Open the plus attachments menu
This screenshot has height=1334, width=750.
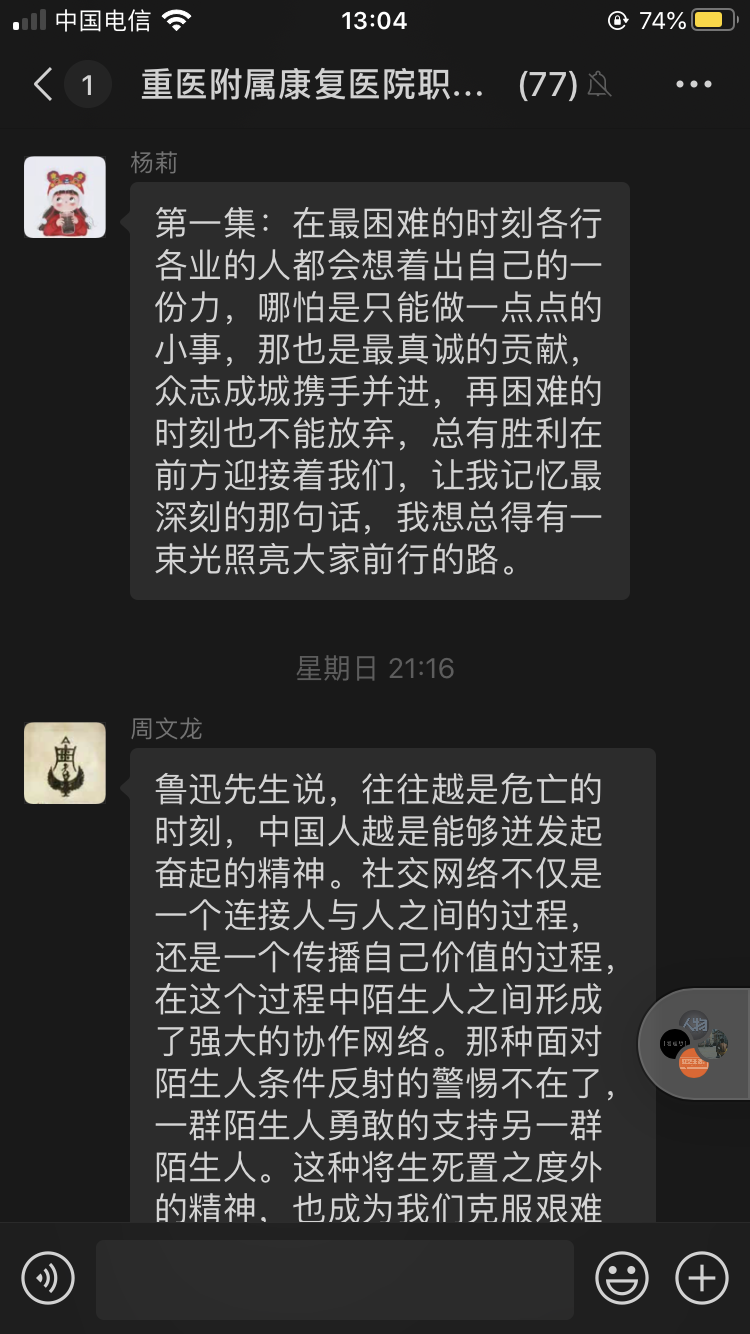tap(702, 1278)
